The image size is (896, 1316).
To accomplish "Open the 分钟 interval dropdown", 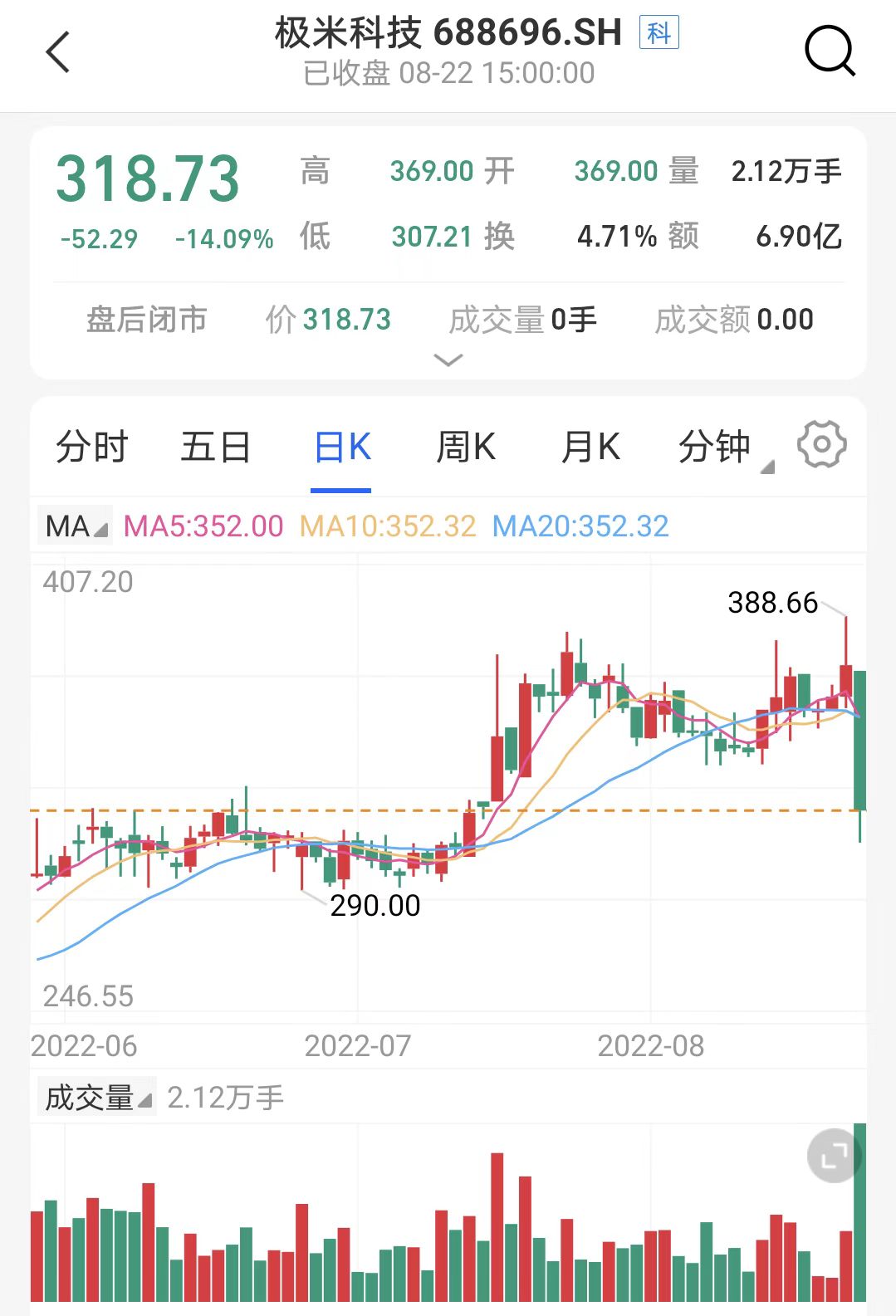I will pos(721,448).
